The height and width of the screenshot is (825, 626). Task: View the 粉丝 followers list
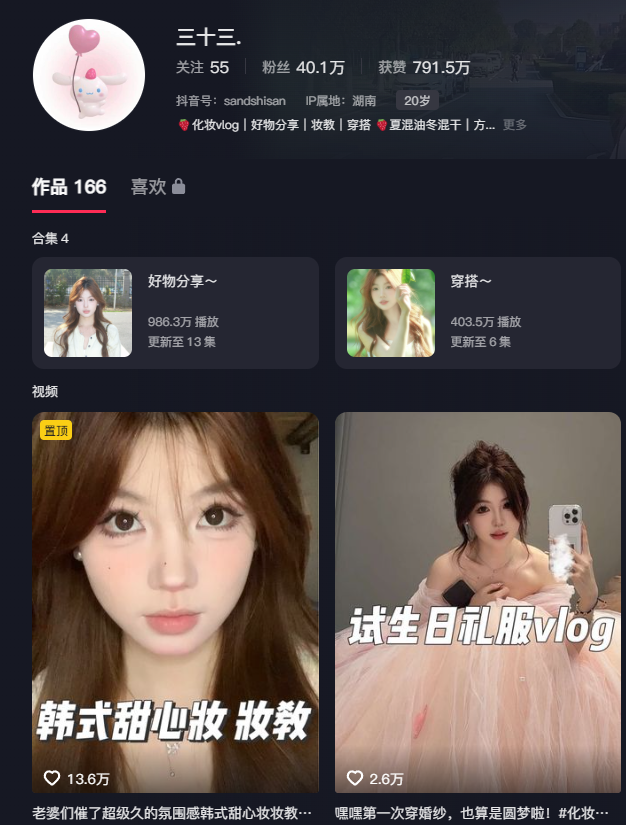[303, 67]
